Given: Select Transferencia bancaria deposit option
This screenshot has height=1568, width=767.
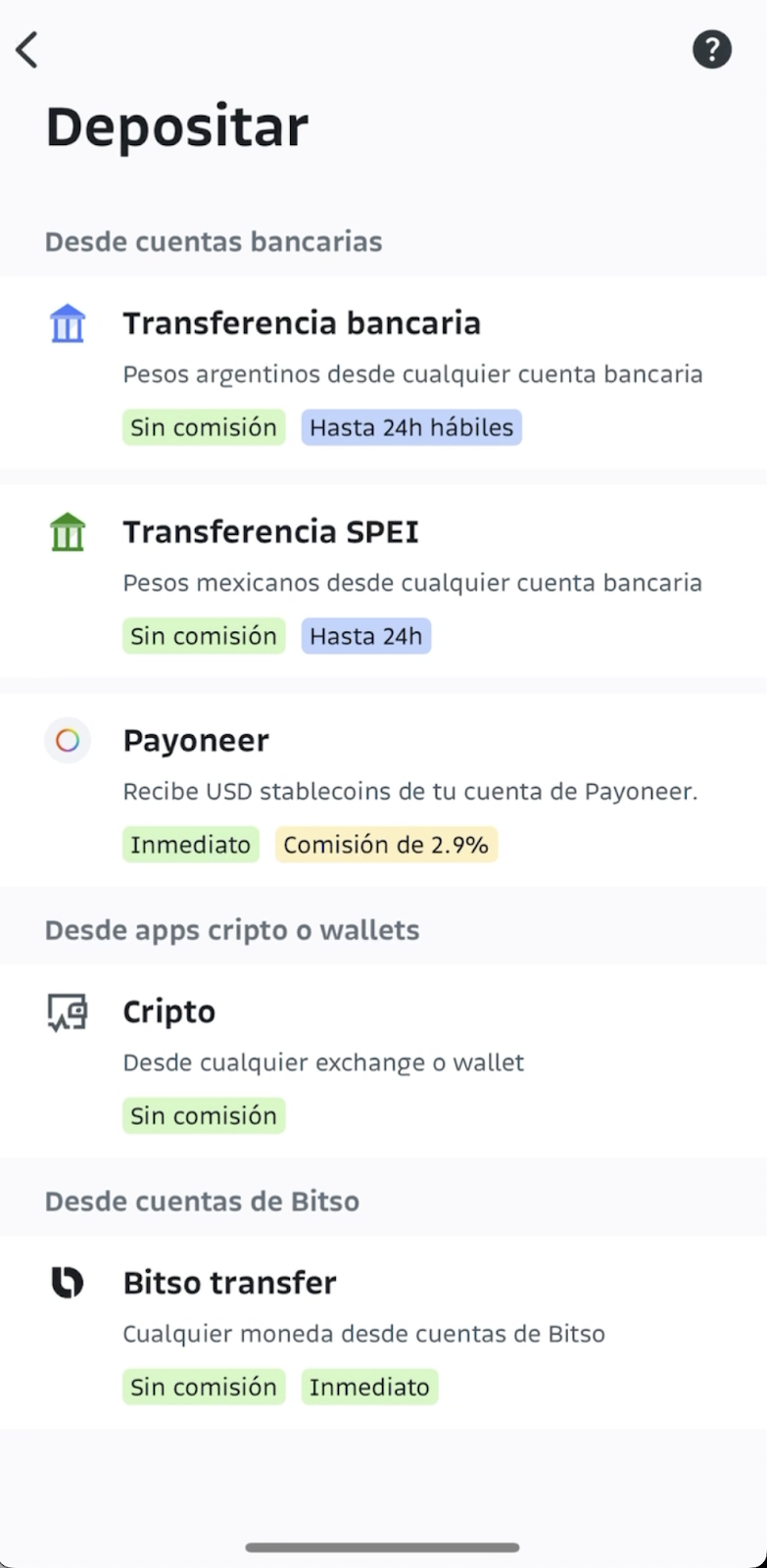Looking at the screenshot, I should click(x=383, y=373).
